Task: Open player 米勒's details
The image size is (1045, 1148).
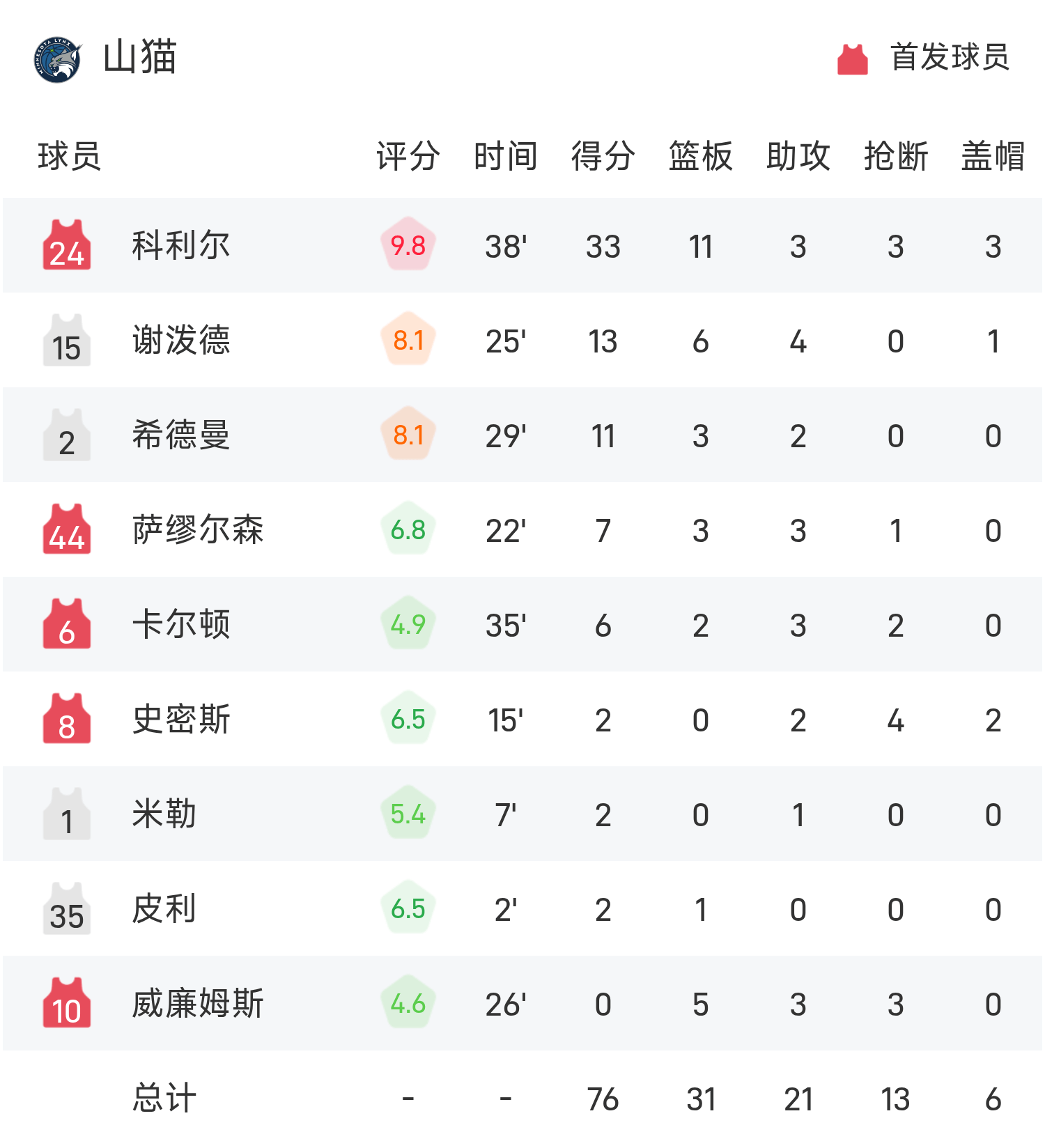Action: (164, 814)
